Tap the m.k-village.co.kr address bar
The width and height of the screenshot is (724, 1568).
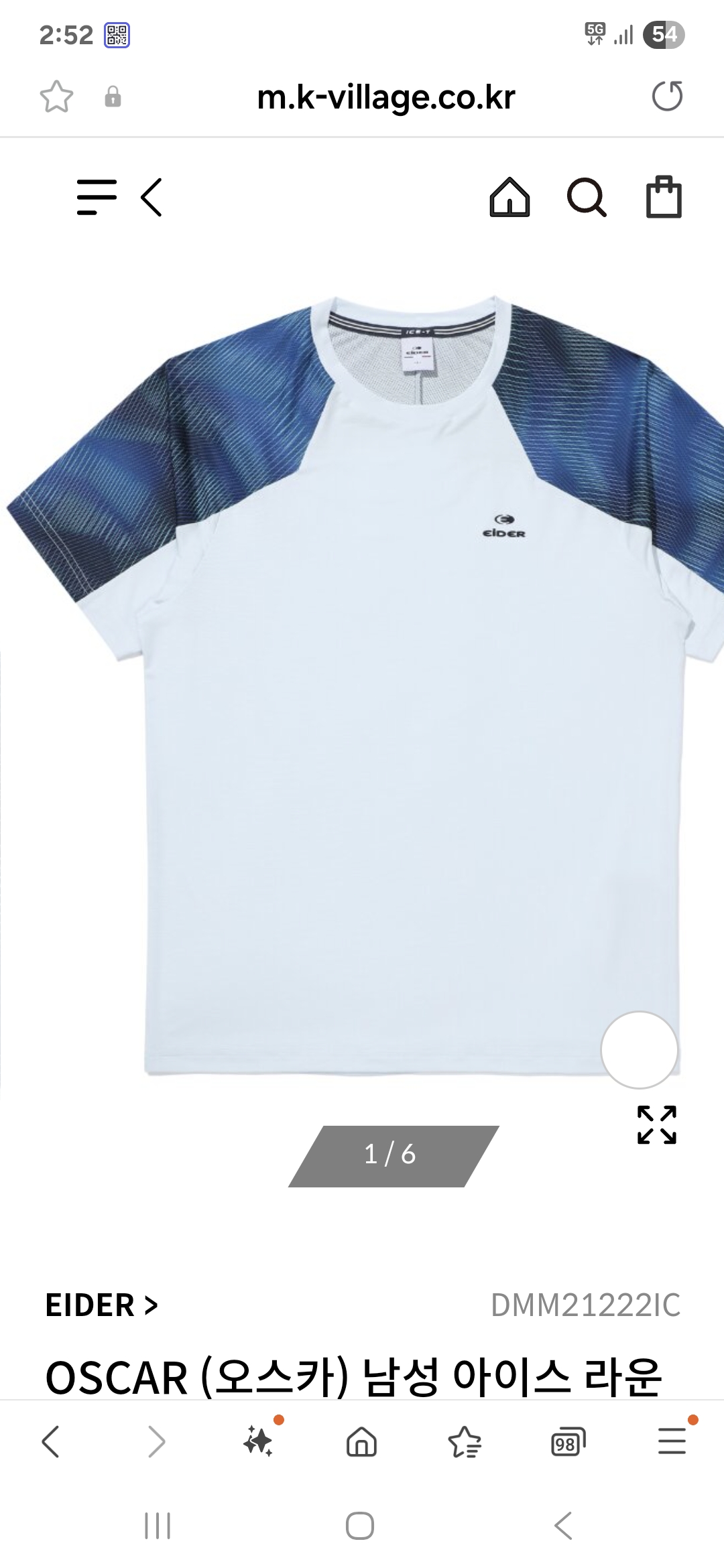[385, 97]
